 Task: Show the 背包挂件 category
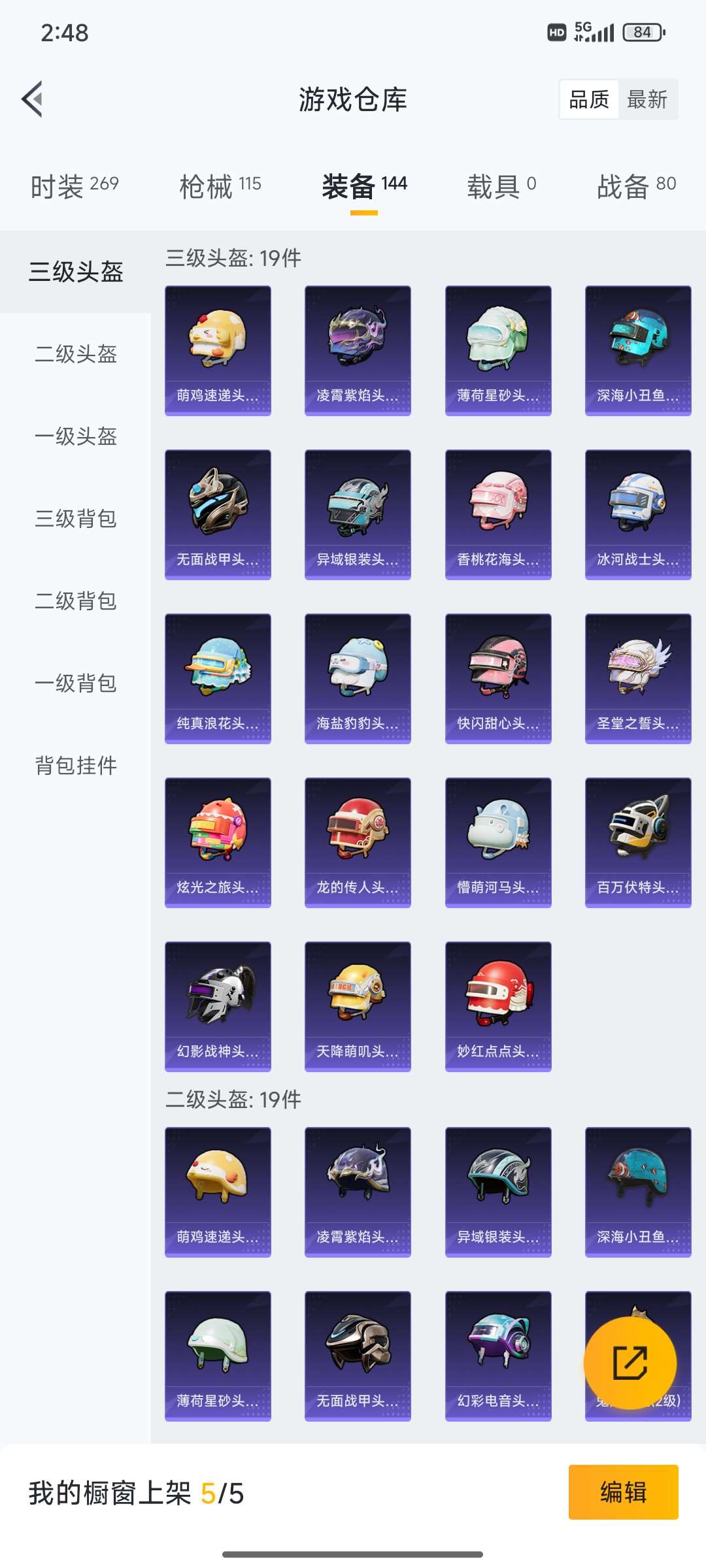click(76, 766)
